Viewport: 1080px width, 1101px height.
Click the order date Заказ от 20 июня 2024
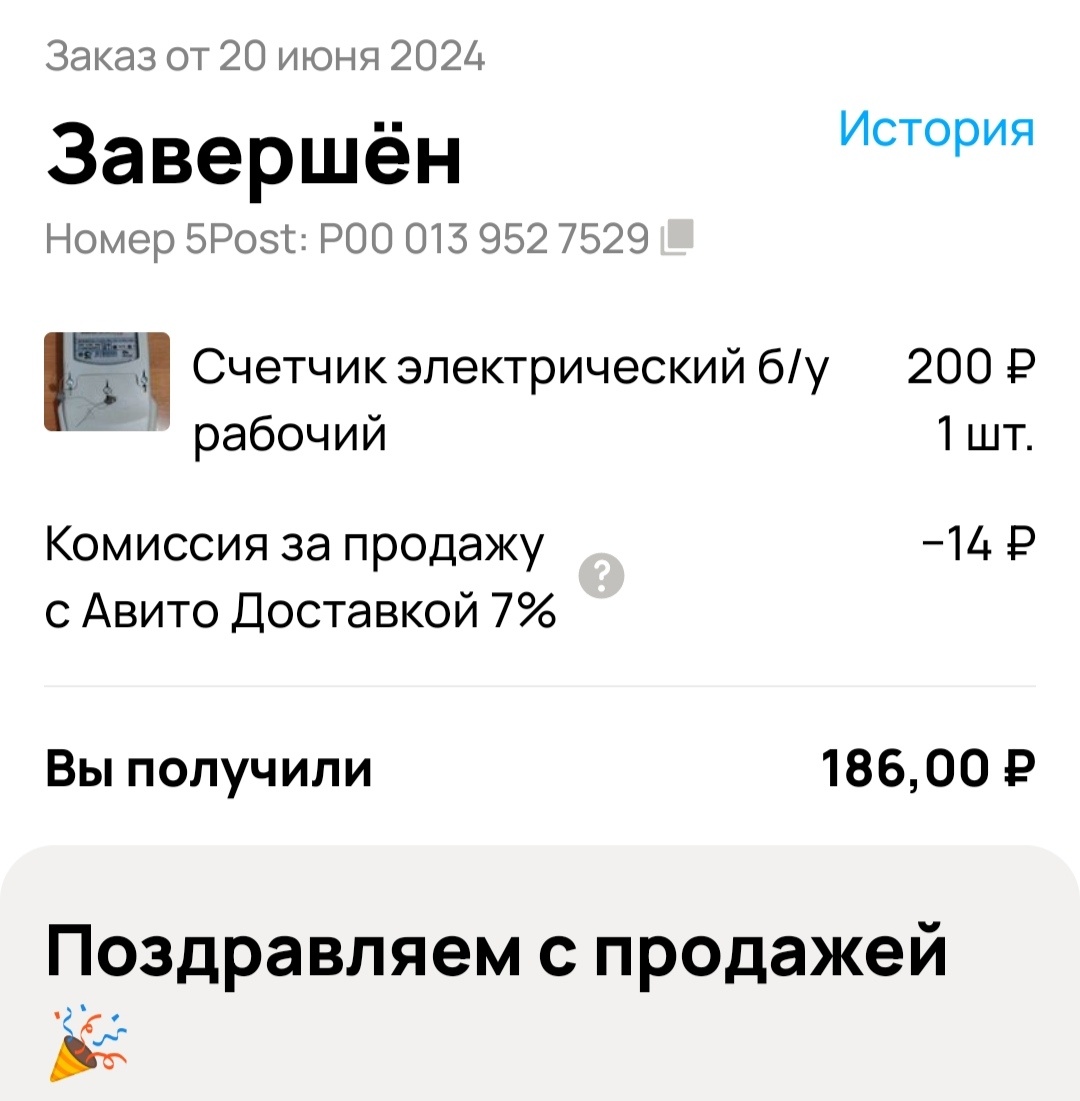click(x=265, y=57)
